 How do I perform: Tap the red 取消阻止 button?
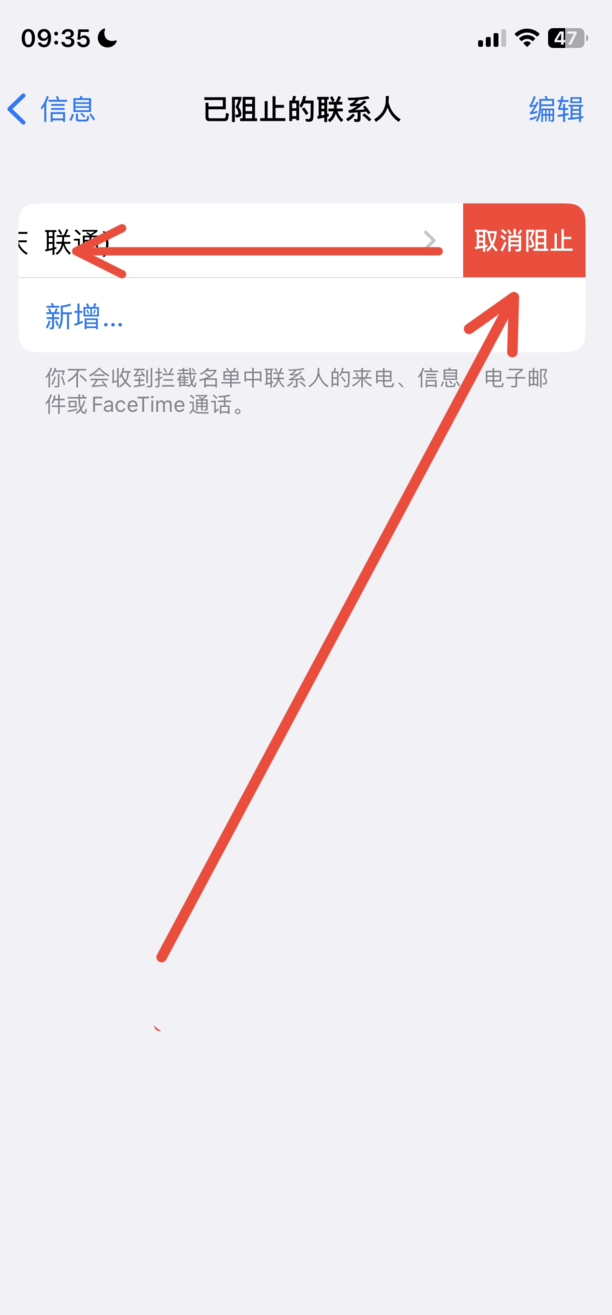(x=524, y=241)
